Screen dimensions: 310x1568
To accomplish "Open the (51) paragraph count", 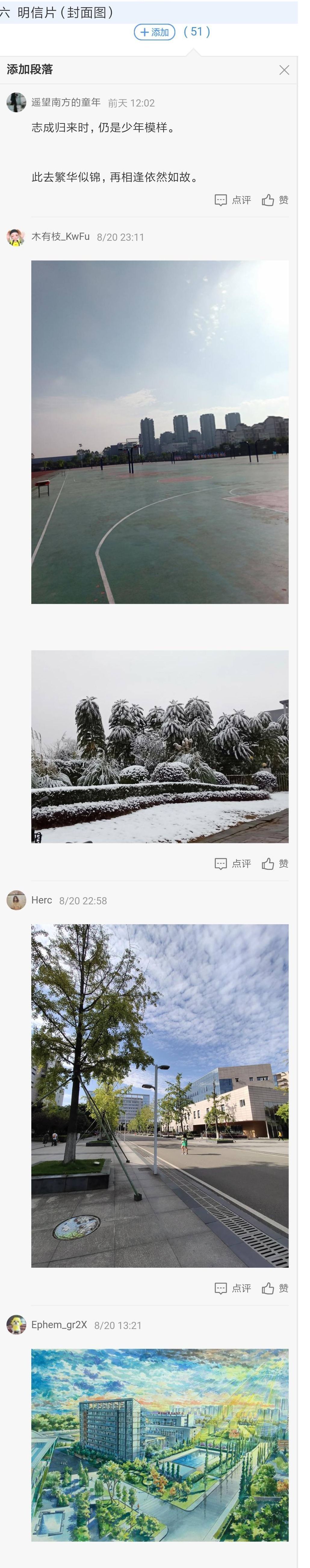I will [x=197, y=32].
